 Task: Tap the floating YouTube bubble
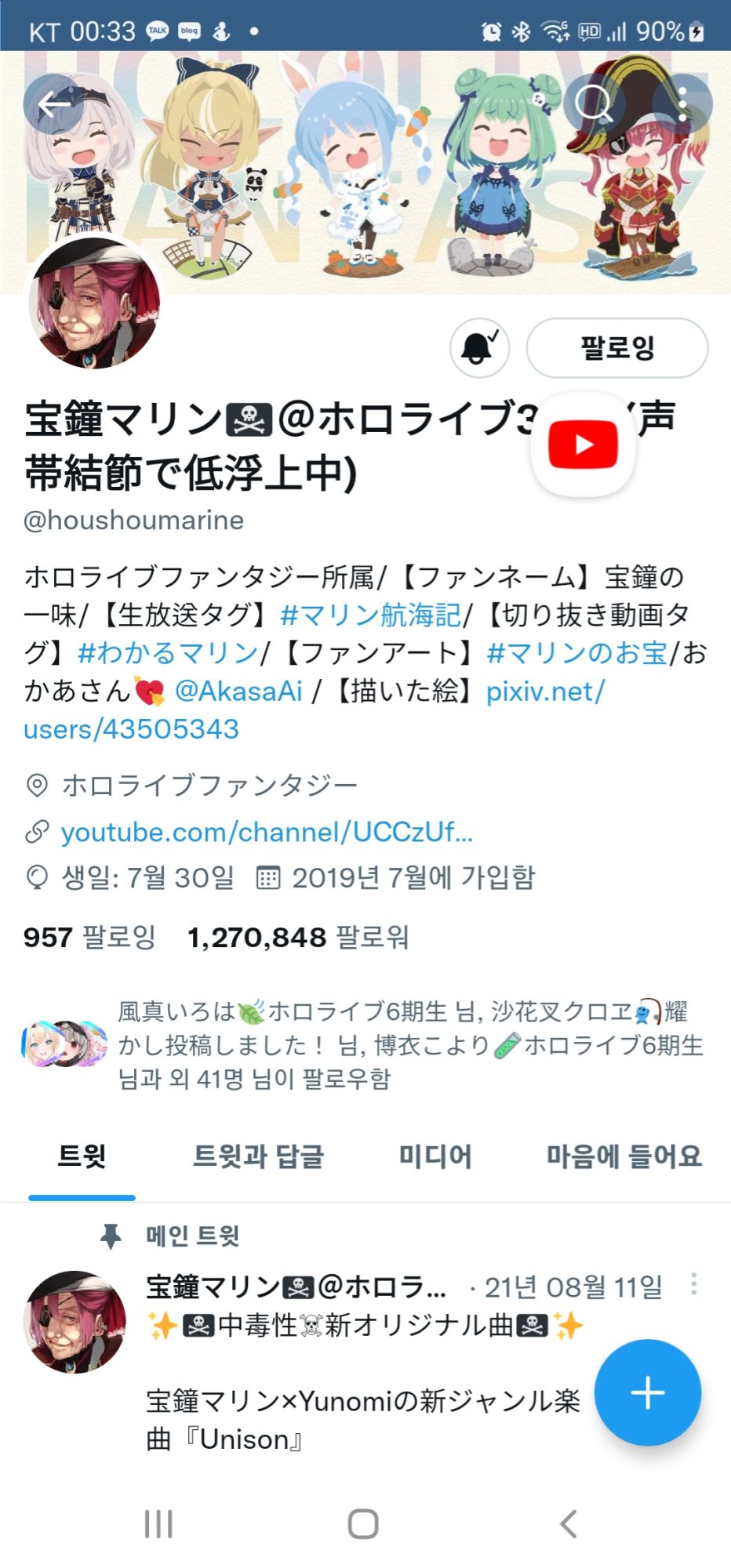(x=583, y=445)
